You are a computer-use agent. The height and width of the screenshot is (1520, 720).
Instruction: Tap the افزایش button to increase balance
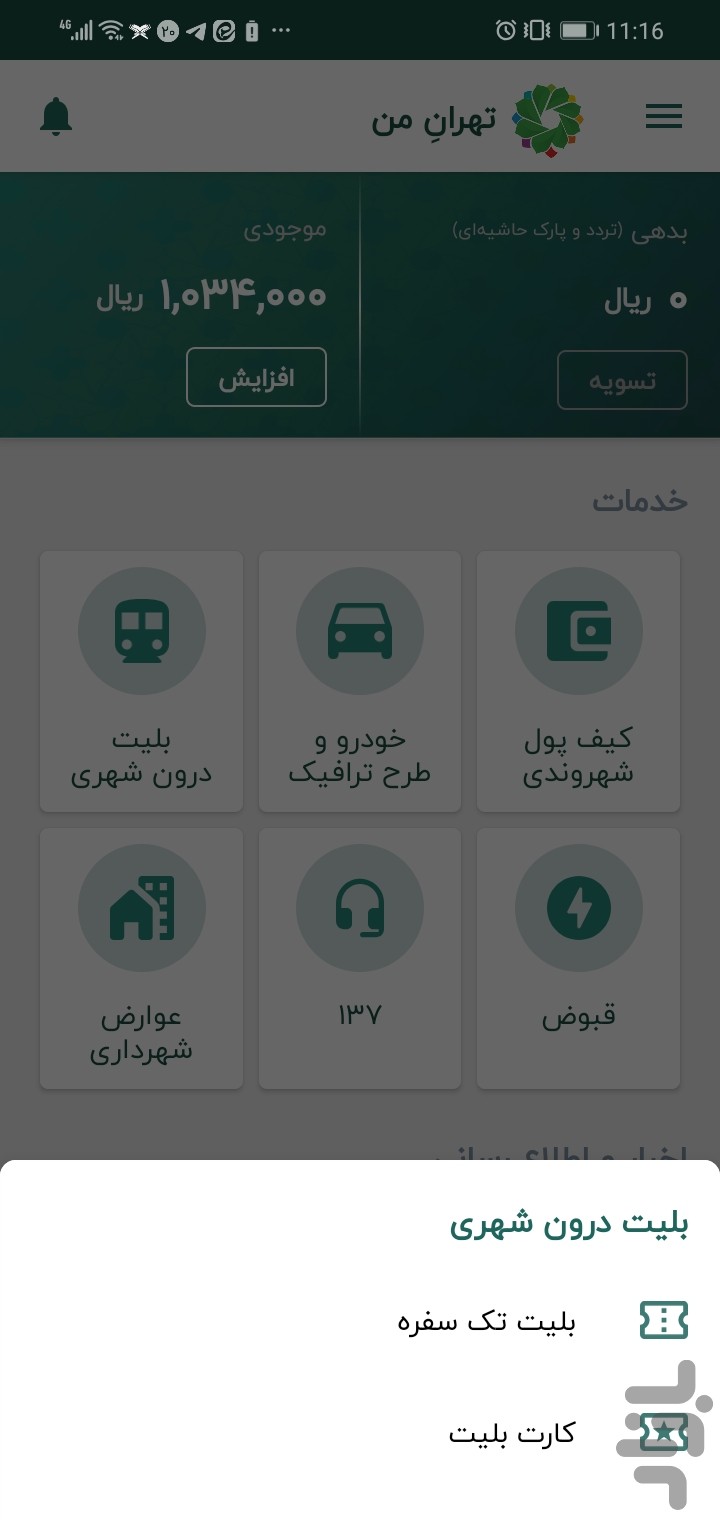coord(256,377)
